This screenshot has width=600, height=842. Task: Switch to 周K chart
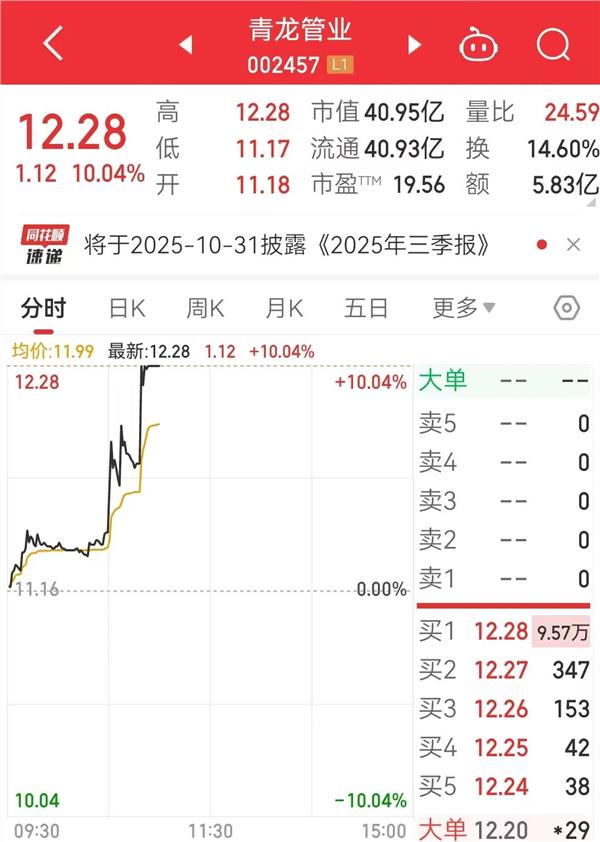(205, 308)
